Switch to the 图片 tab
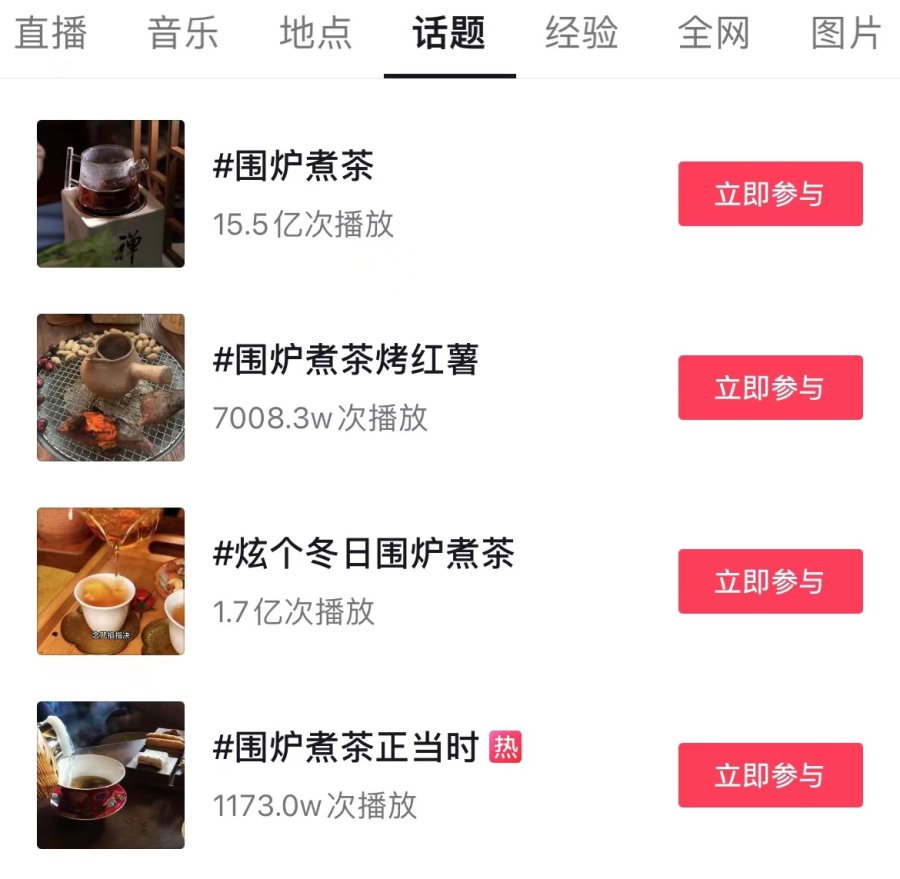The image size is (900, 879). pos(846,34)
